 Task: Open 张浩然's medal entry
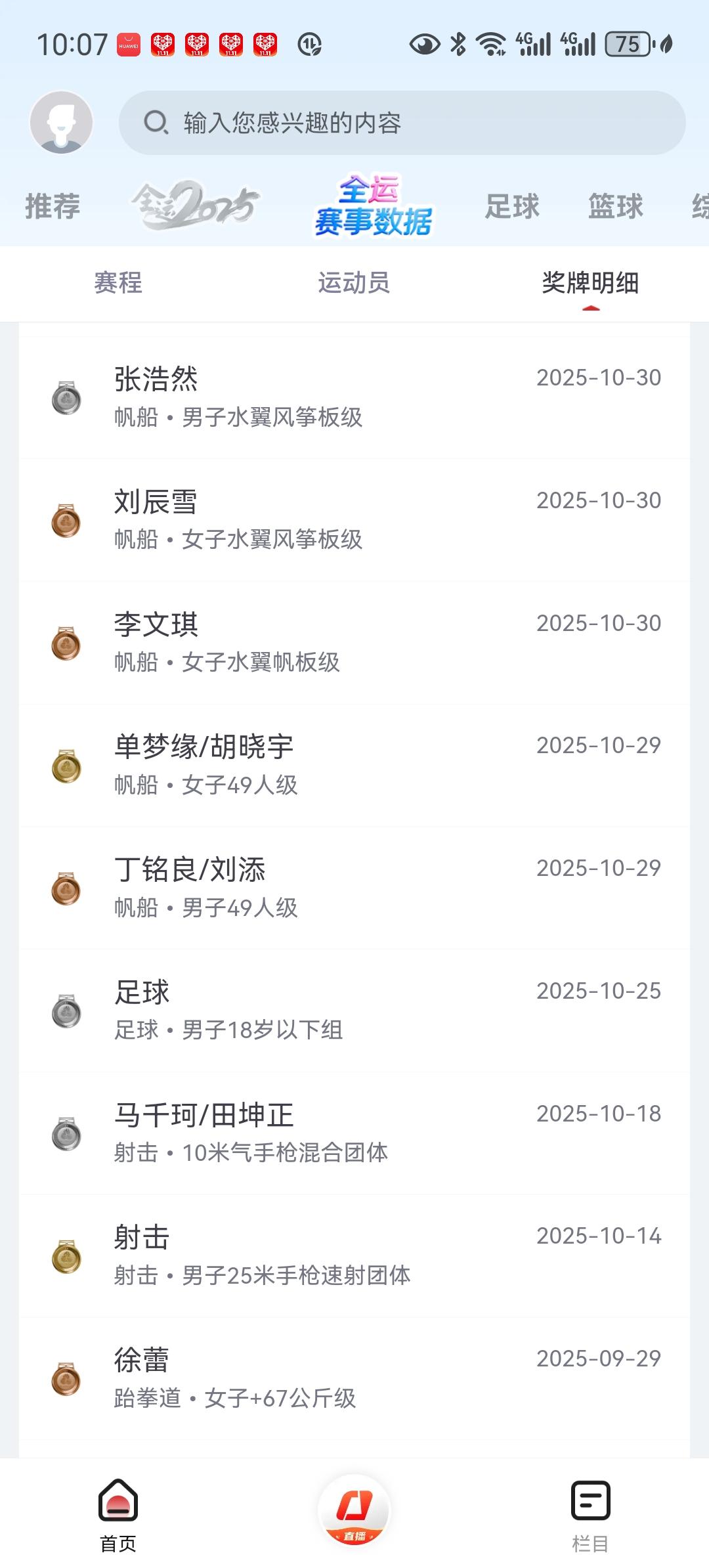tap(354, 397)
